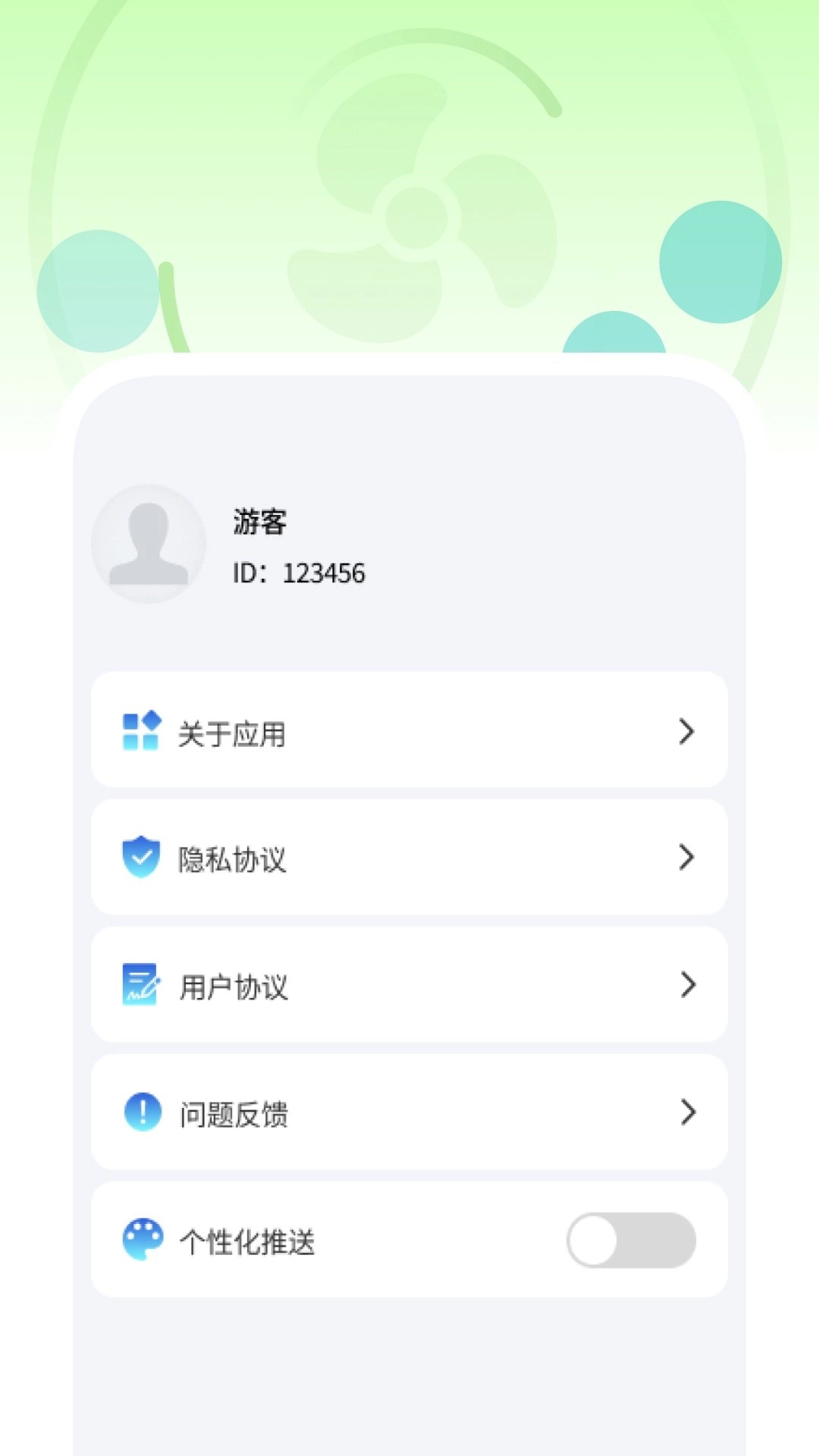Viewport: 819px width, 1456px height.
Task: Click the 用户协议 document icon
Action: (141, 985)
